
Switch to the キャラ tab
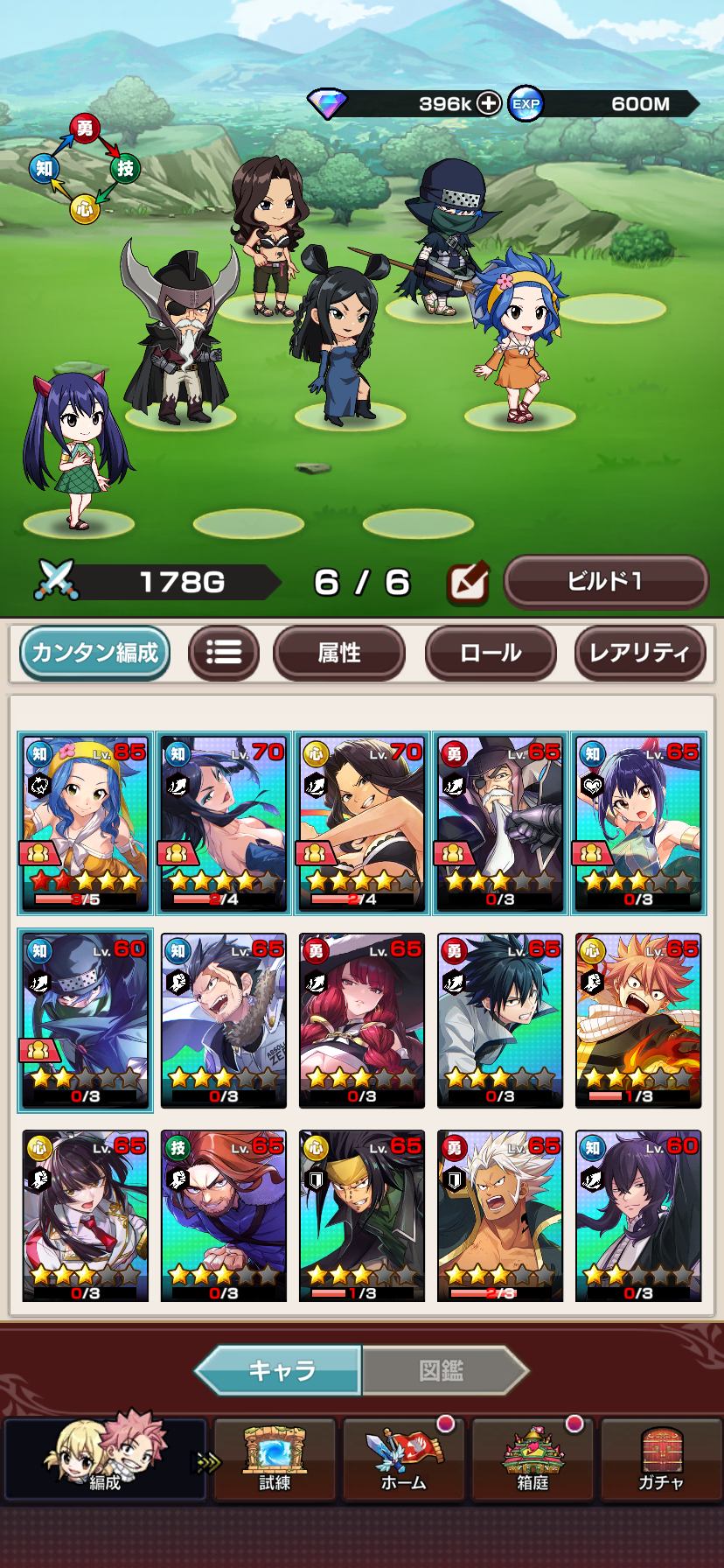coord(280,1369)
